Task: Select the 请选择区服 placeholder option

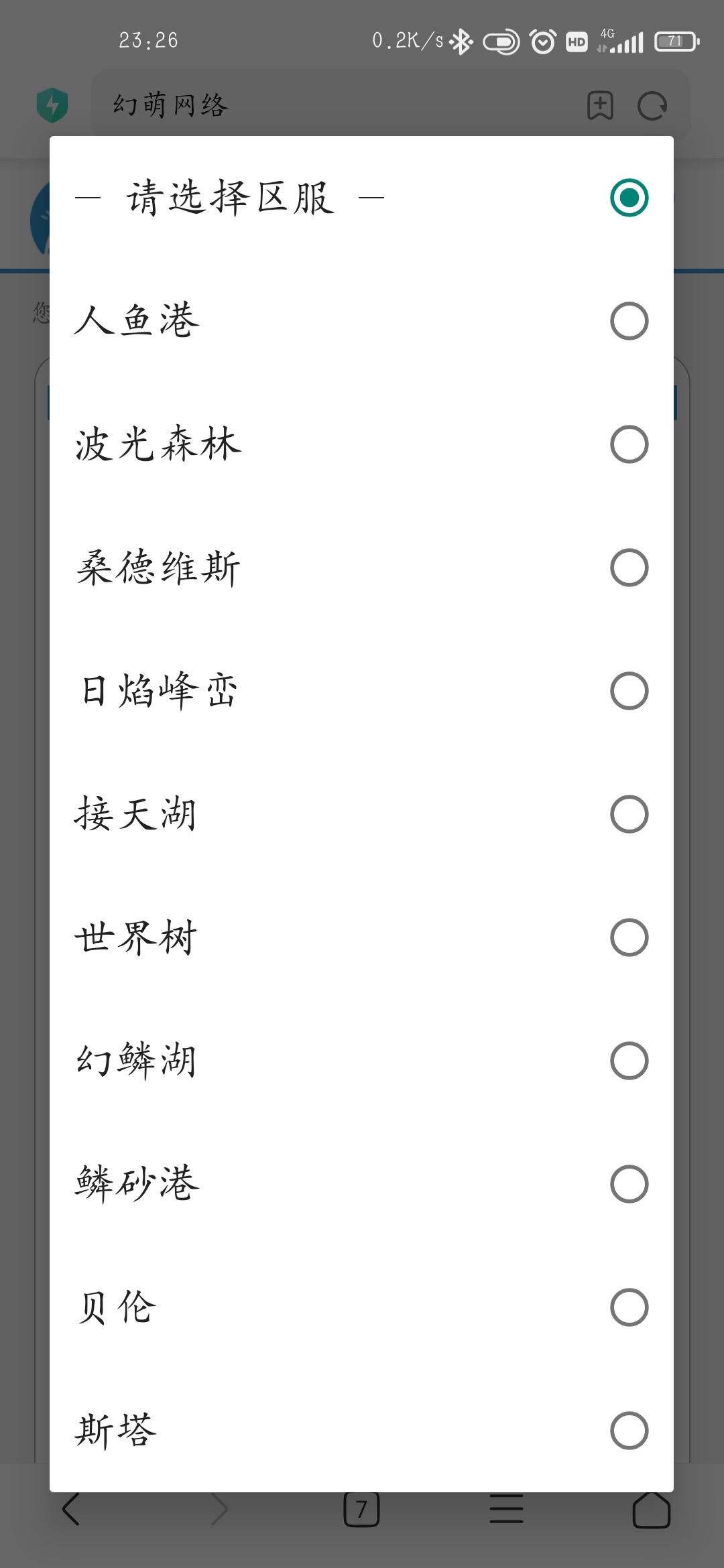Action: coord(361,198)
